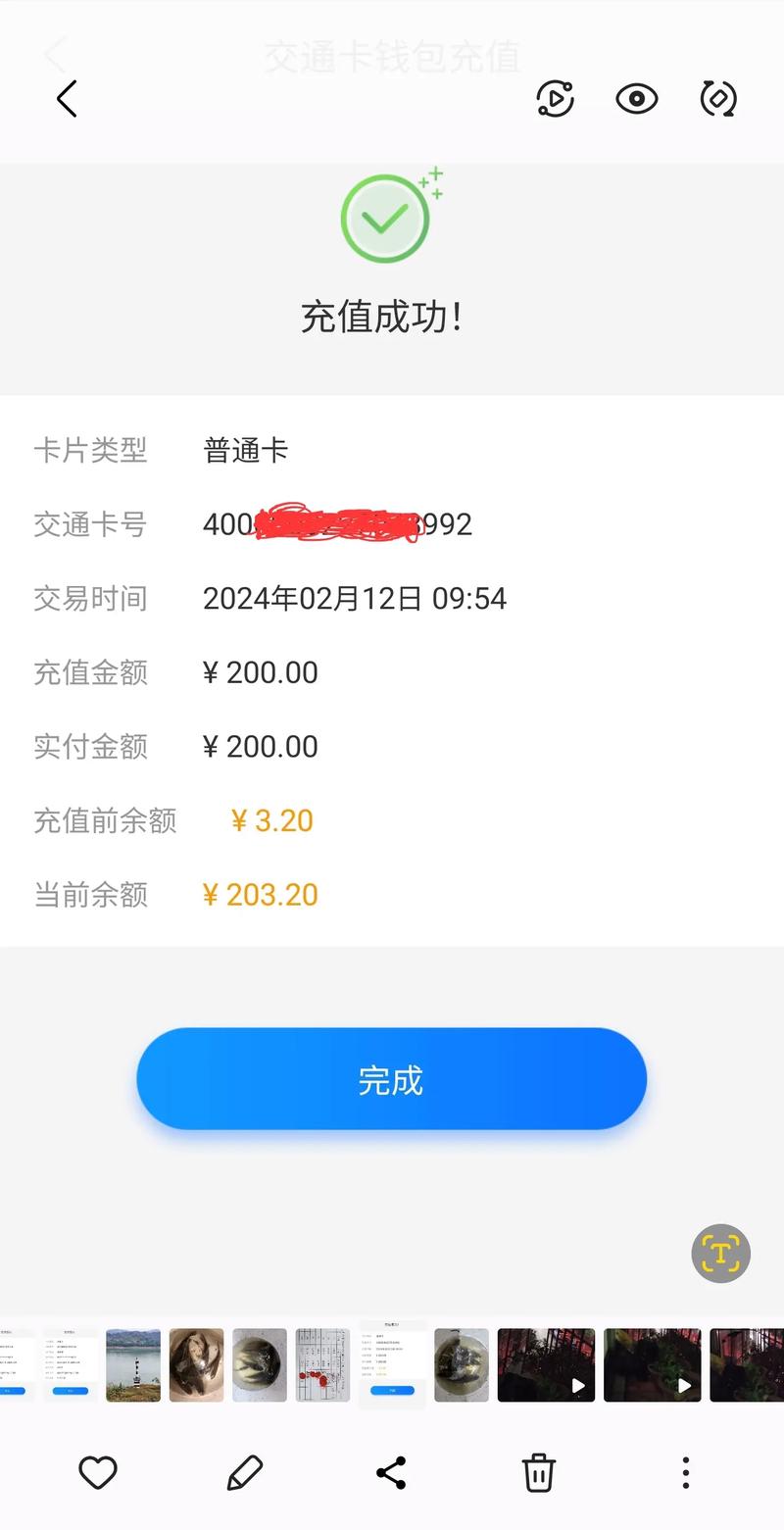
Task: Share this image
Action: point(391,1472)
